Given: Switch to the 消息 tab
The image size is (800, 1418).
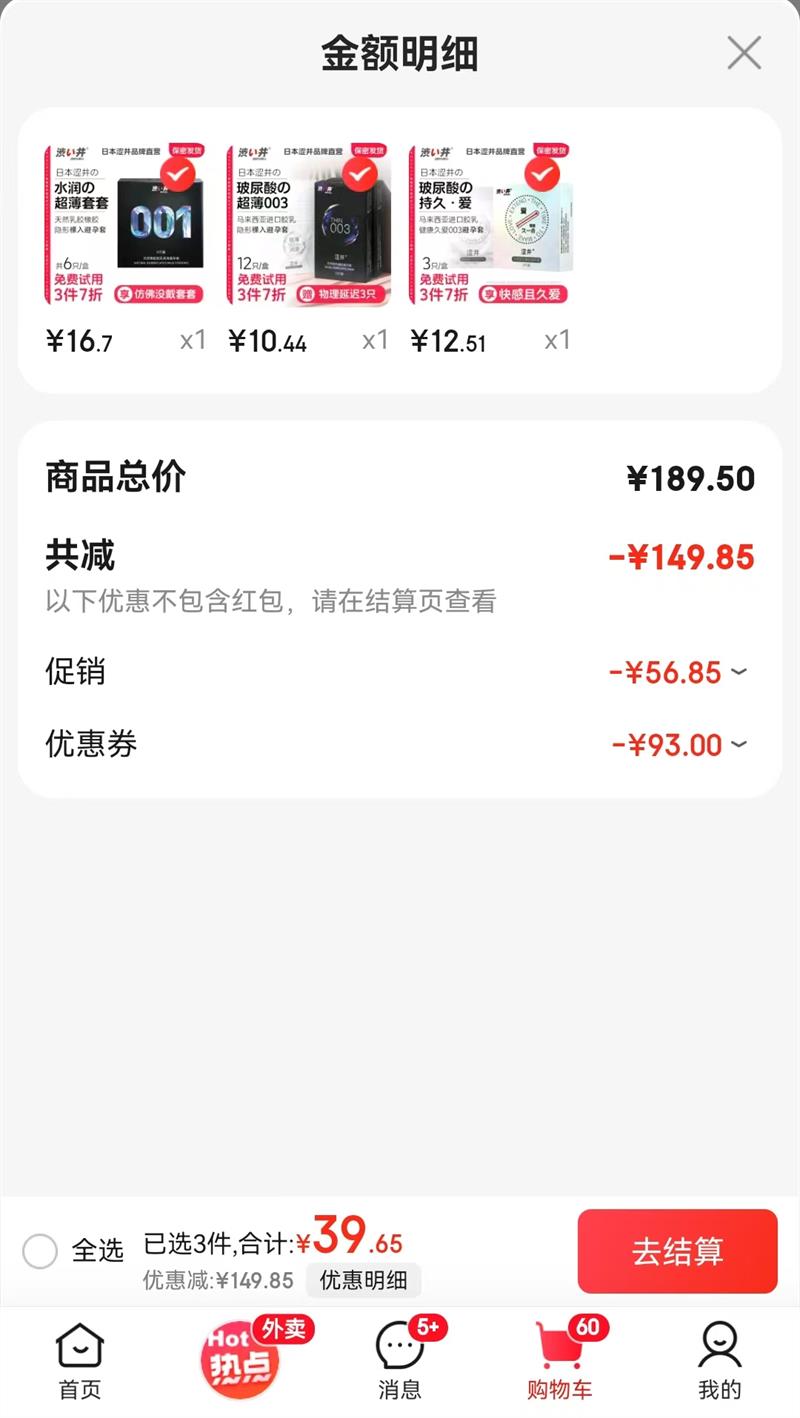Looking at the screenshot, I should (x=400, y=1361).
